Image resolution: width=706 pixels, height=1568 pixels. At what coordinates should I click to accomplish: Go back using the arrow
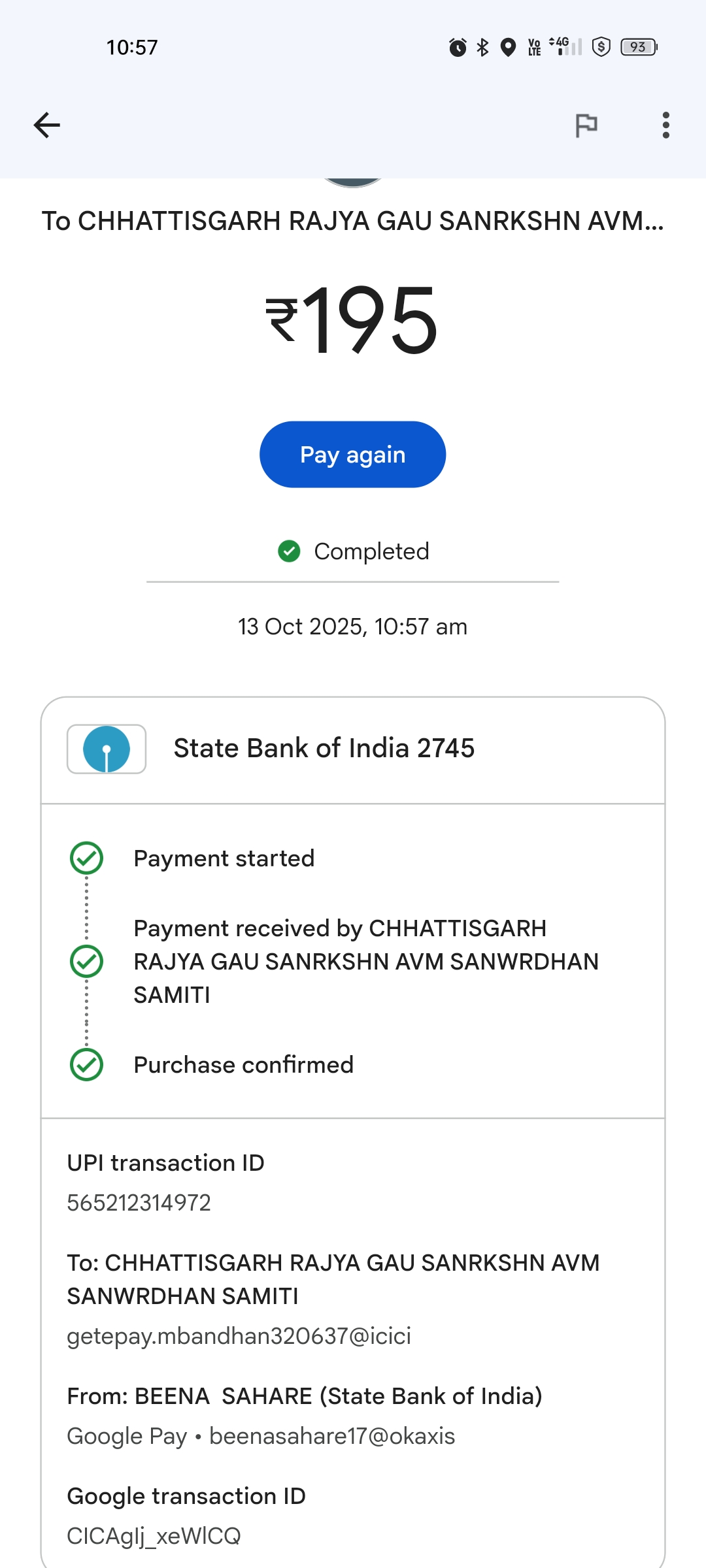pyautogui.click(x=47, y=125)
